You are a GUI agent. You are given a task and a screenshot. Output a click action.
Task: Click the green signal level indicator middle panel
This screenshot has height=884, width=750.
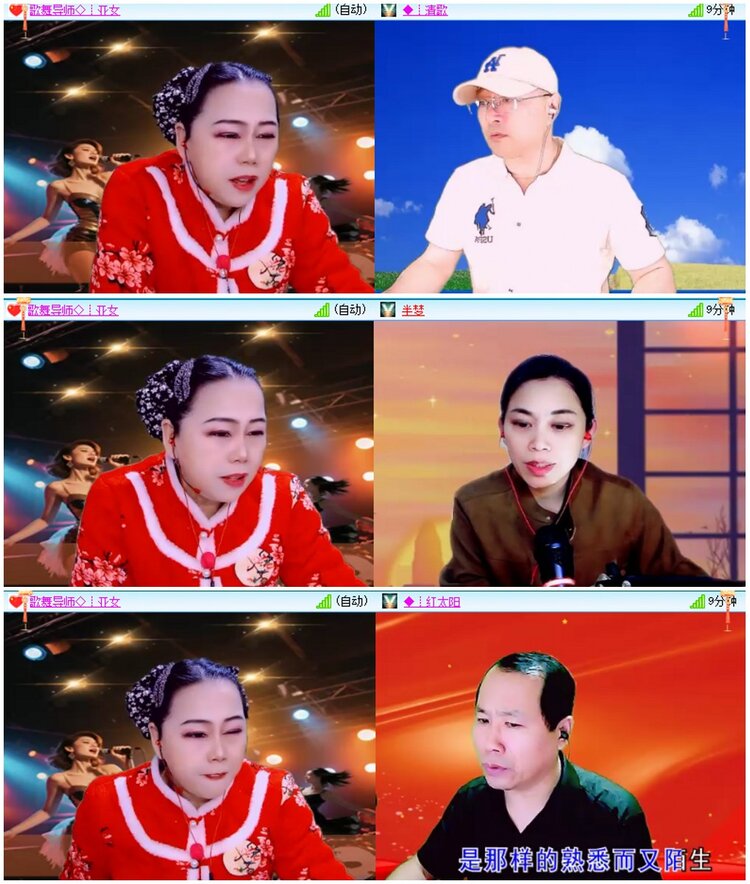coord(323,308)
